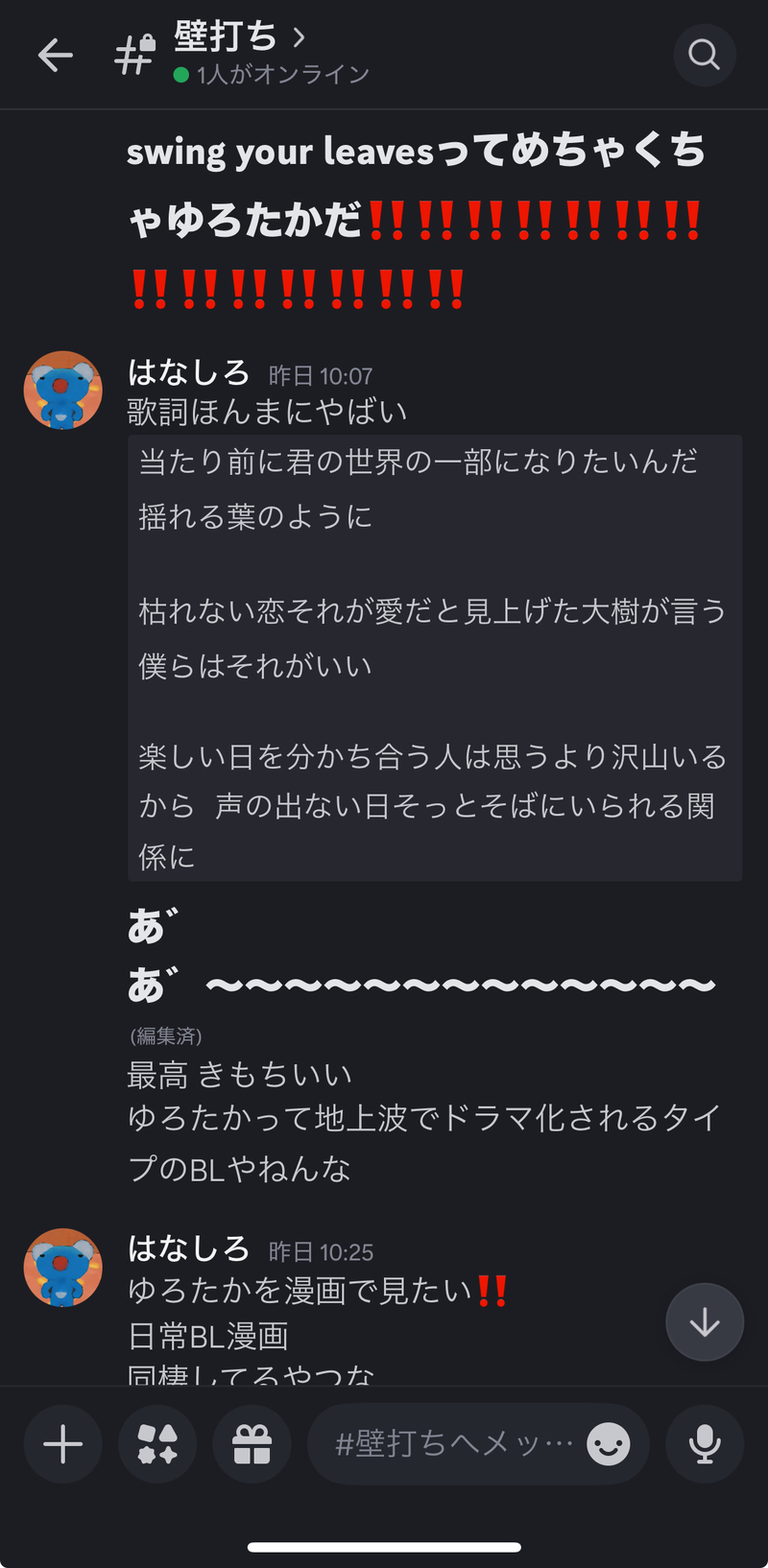Image resolution: width=768 pixels, height=1568 pixels.
Task: Open はなしろ's profile from 10:25 username
Action: tap(188, 1248)
